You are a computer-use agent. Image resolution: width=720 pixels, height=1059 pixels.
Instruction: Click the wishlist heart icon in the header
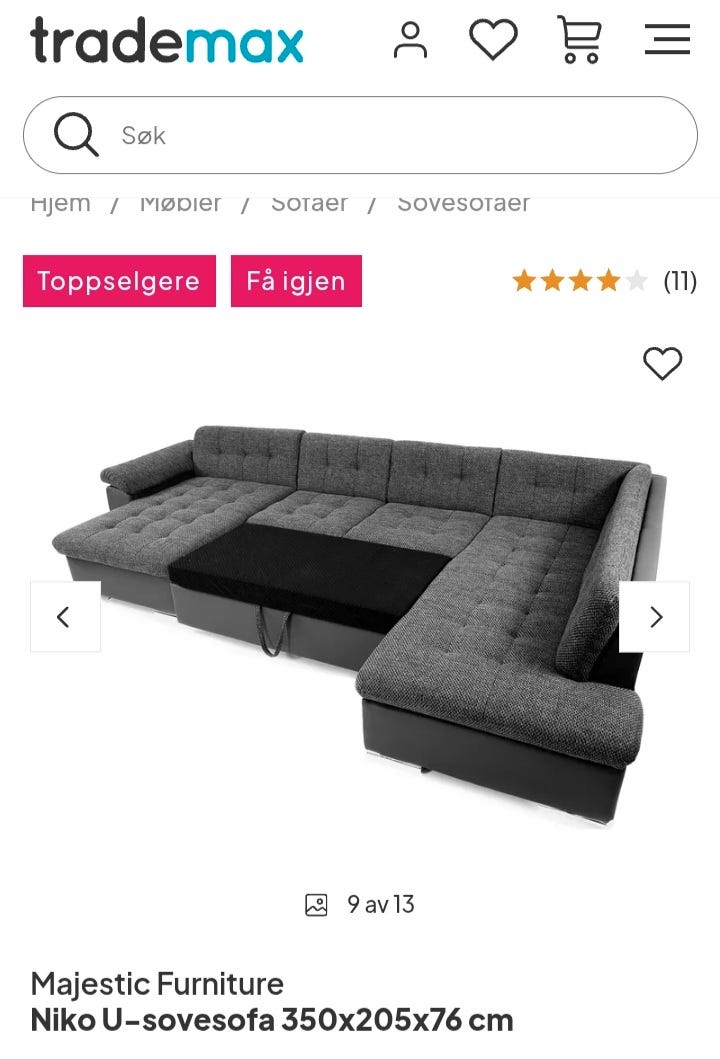point(494,40)
